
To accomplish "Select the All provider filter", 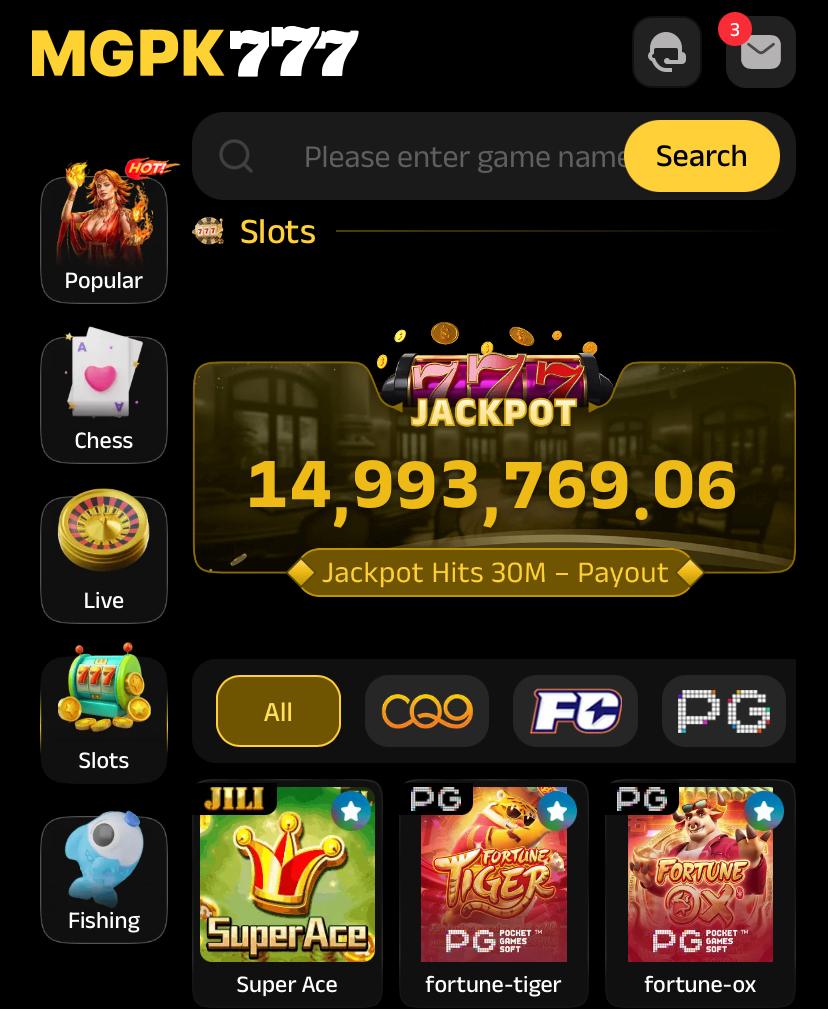I will click(x=278, y=711).
